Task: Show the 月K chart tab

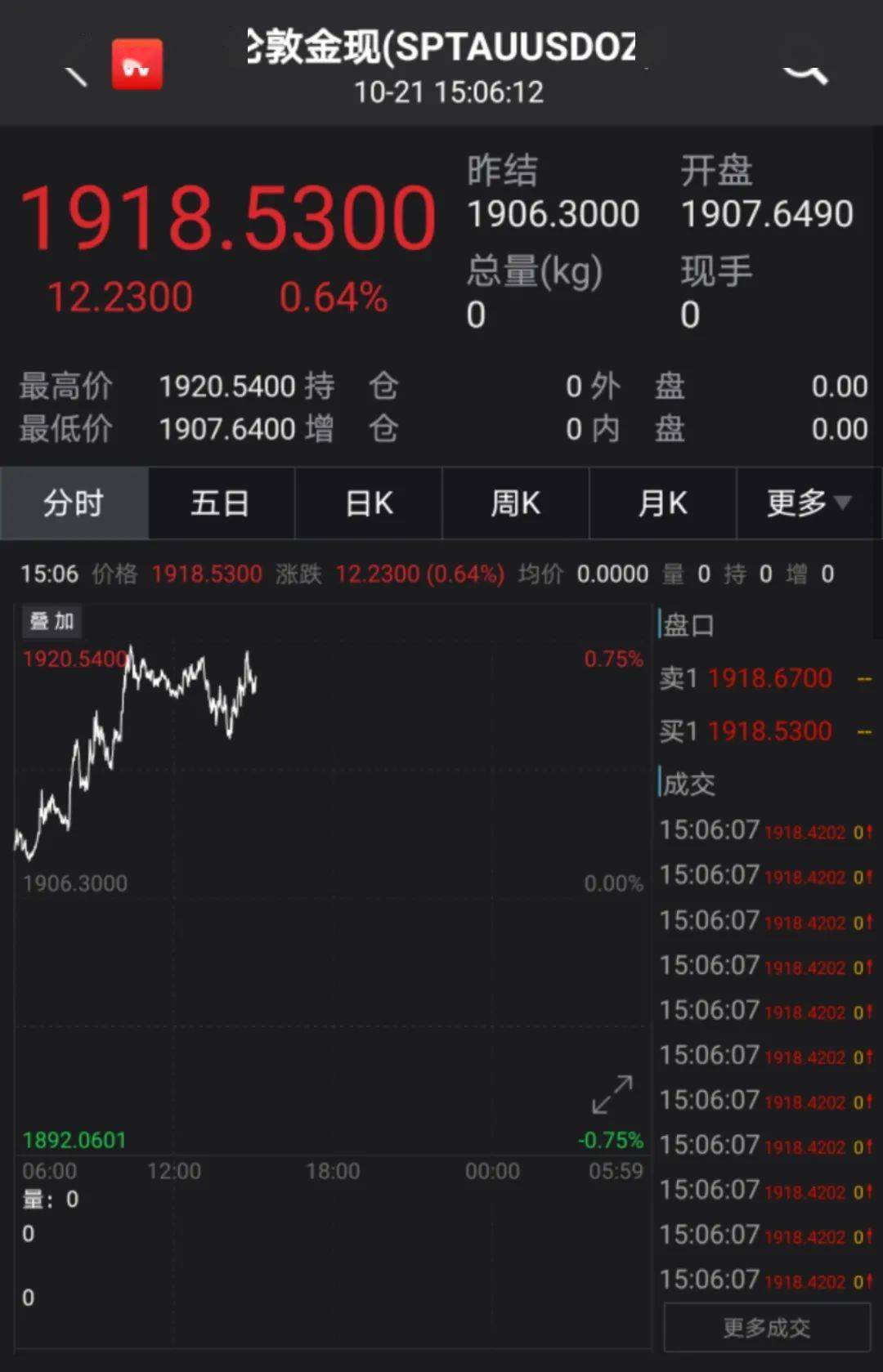Action: [x=662, y=503]
